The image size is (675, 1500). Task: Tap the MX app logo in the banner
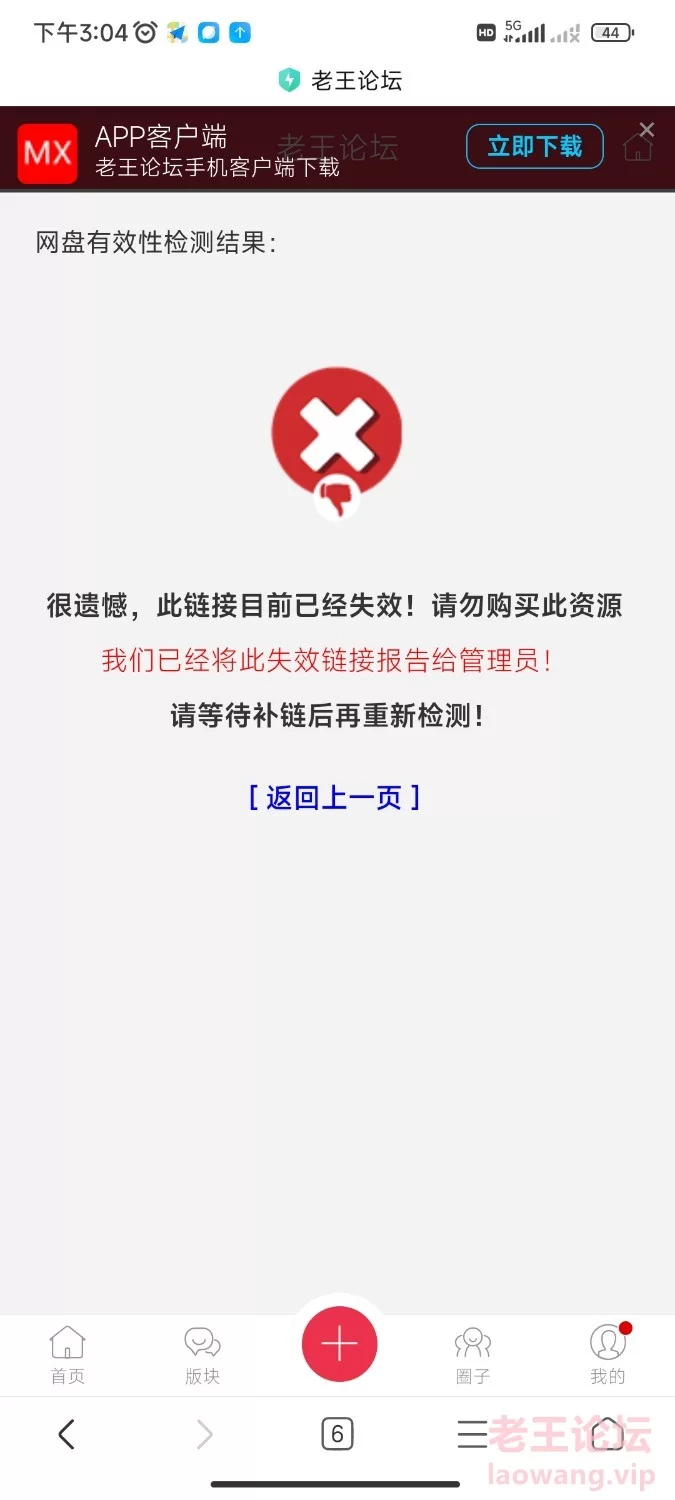47,153
